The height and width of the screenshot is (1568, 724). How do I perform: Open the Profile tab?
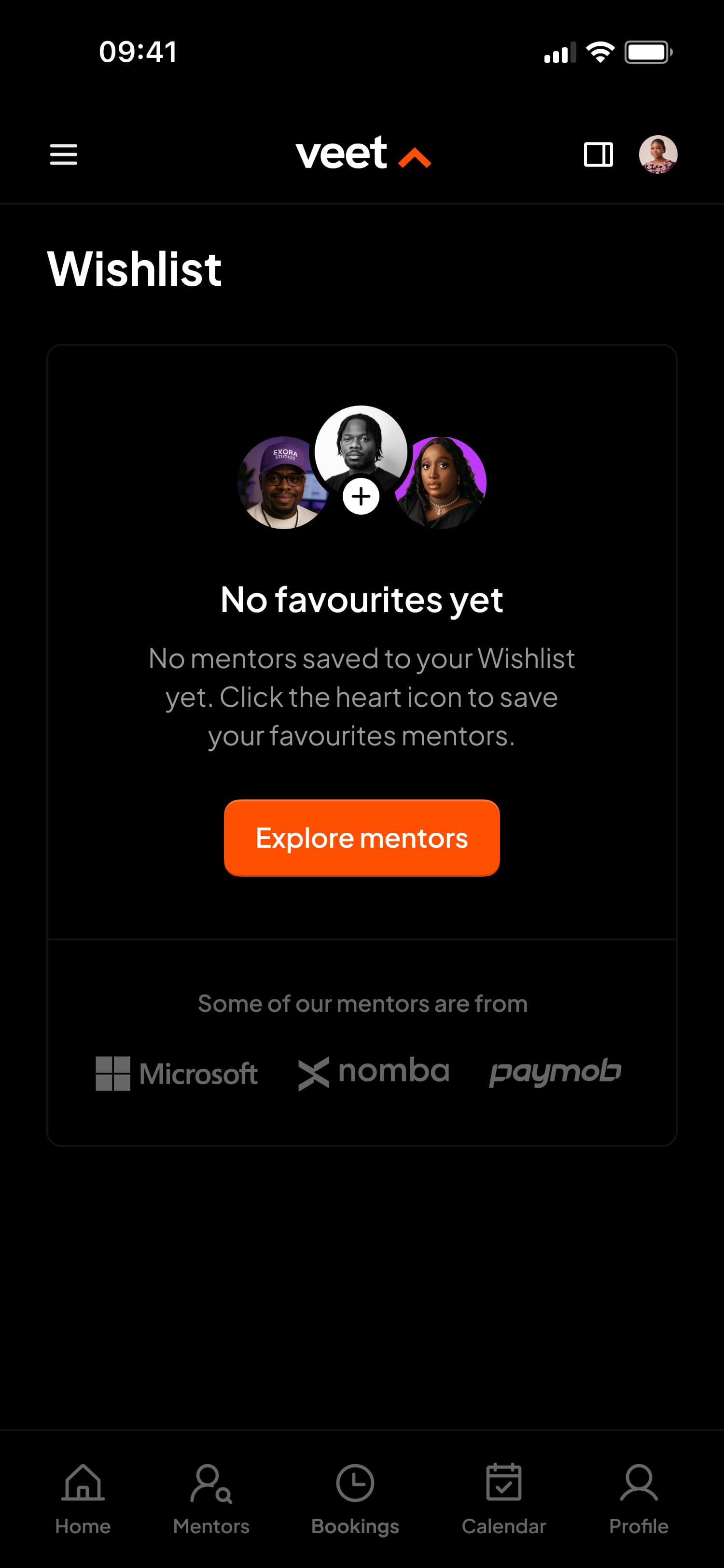[638, 1498]
